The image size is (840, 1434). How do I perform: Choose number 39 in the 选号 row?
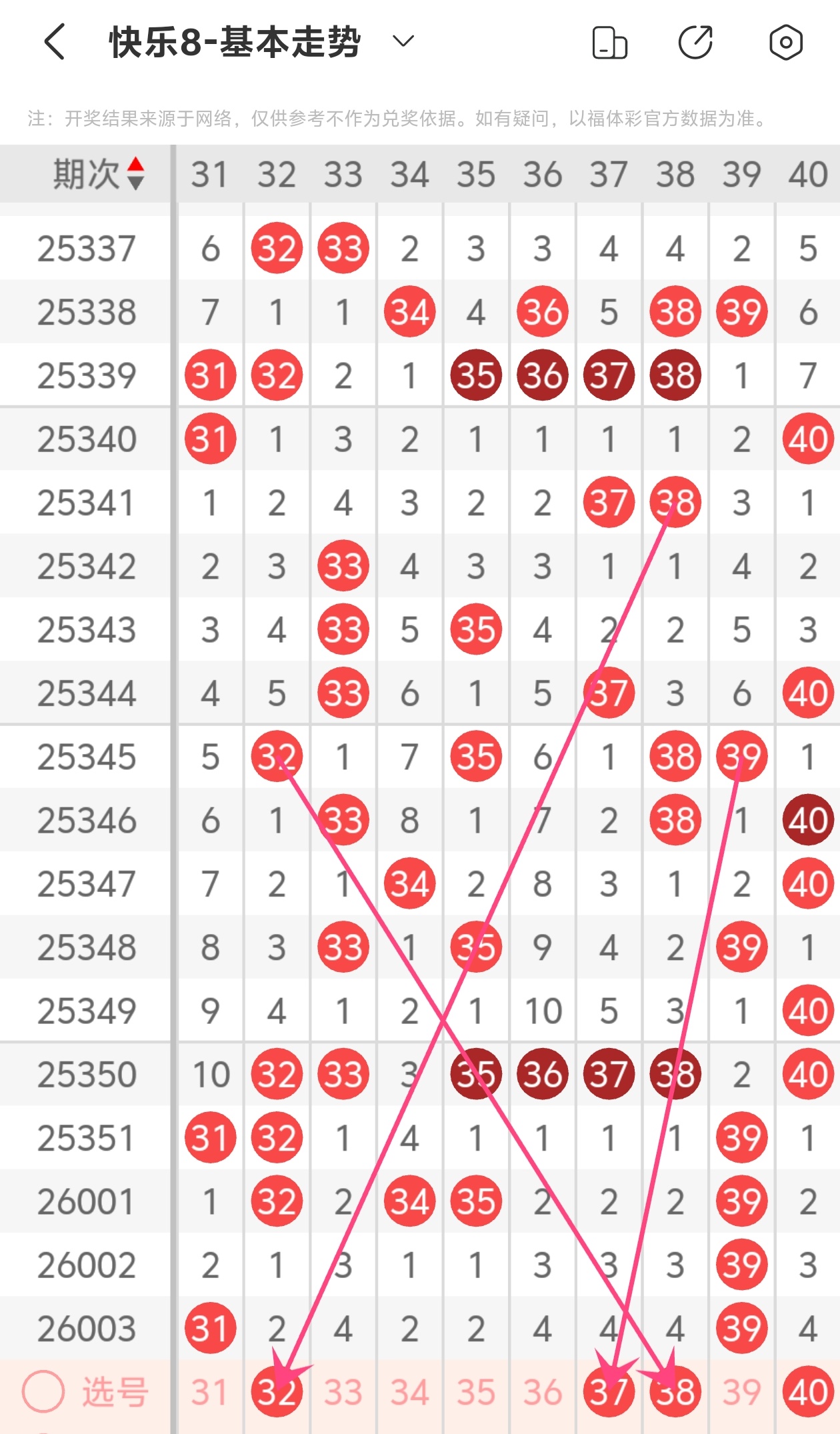741,1393
